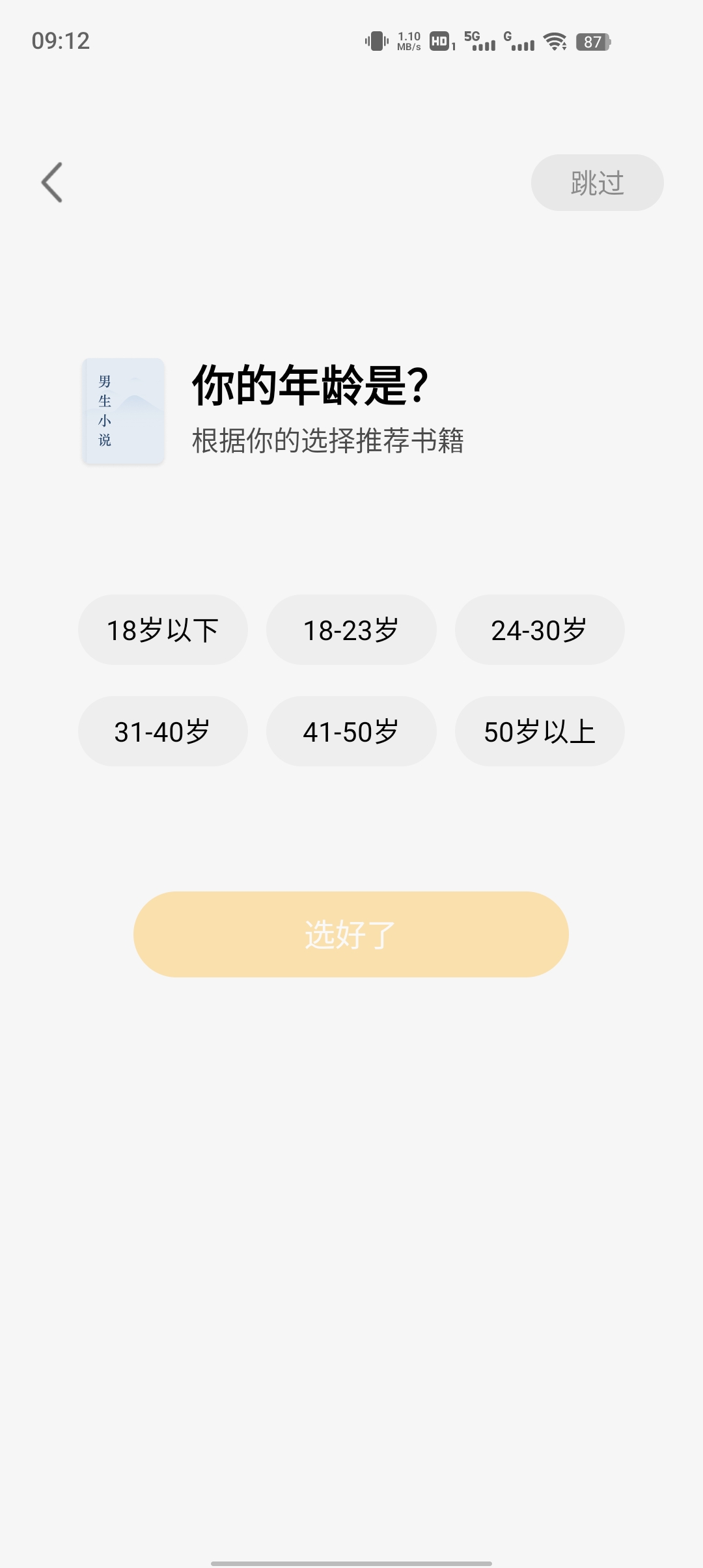The width and height of the screenshot is (703, 1568).
Task: Click the heading 你的年龄是?
Action: [310, 385]
